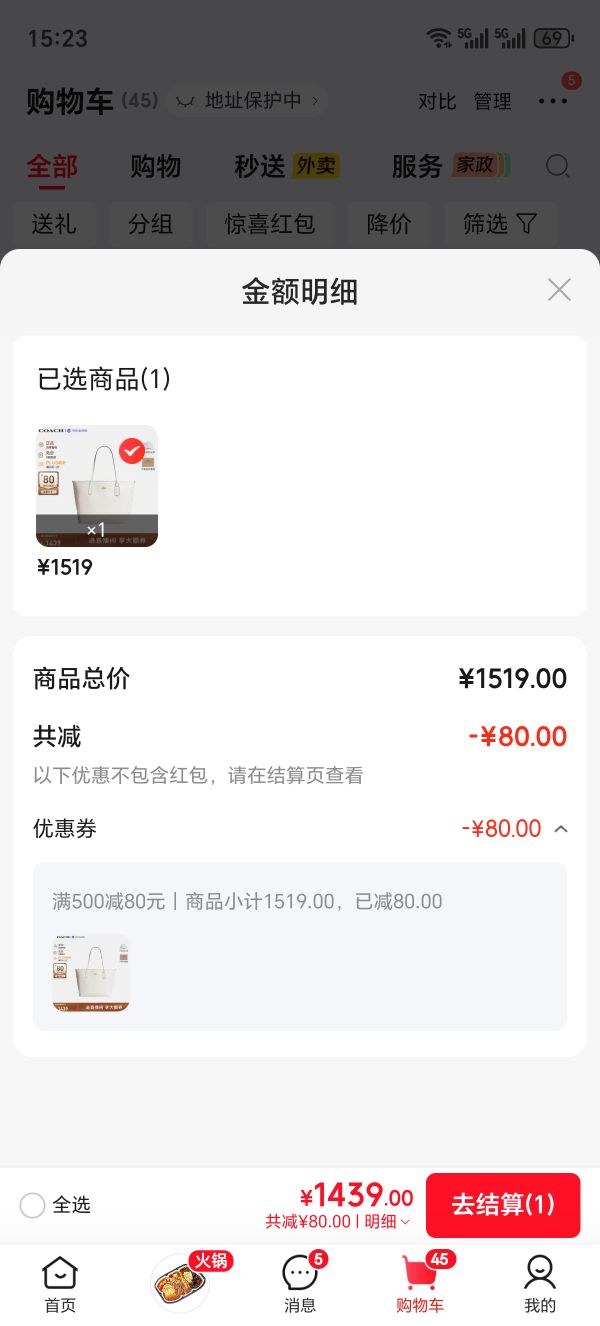Toggle the 全选 select-all checkbox
The width and height of the screenshot is (600, 1326).
[32, 1205]
